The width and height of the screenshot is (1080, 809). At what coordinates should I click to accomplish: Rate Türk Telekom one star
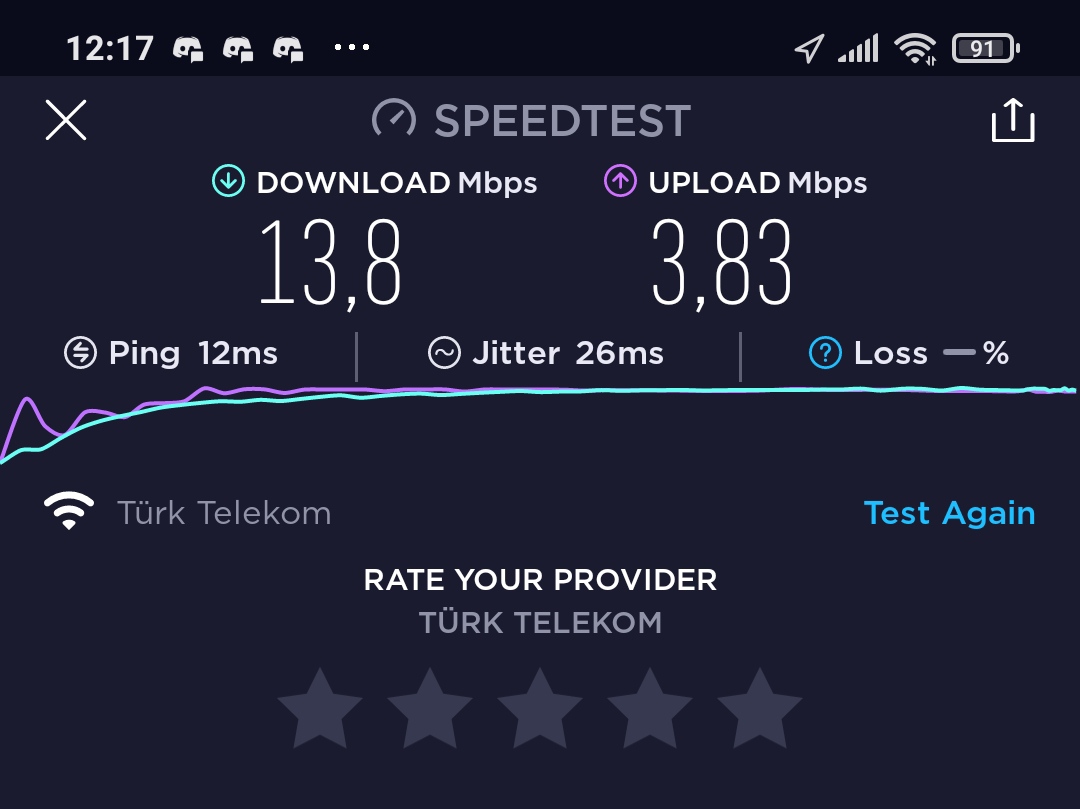point(320,710)
